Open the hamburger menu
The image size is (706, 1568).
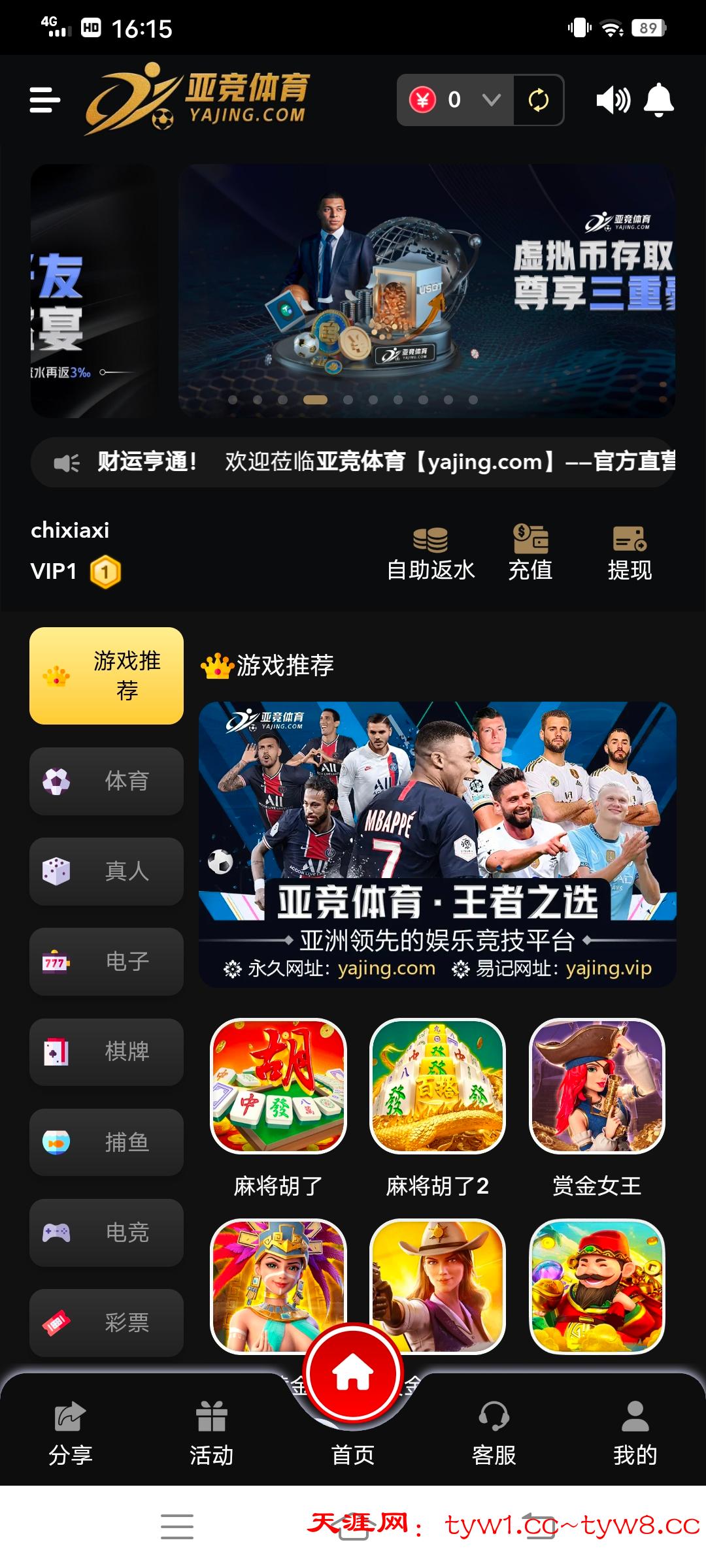point(45,100)
